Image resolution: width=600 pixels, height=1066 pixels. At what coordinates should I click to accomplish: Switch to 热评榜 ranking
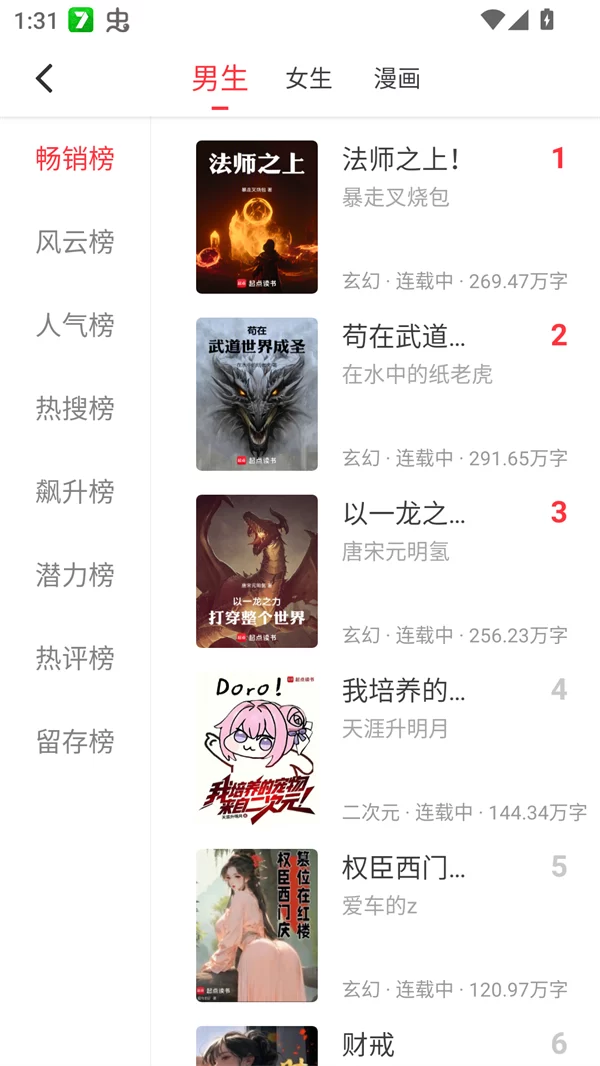(x=75, y=658)
